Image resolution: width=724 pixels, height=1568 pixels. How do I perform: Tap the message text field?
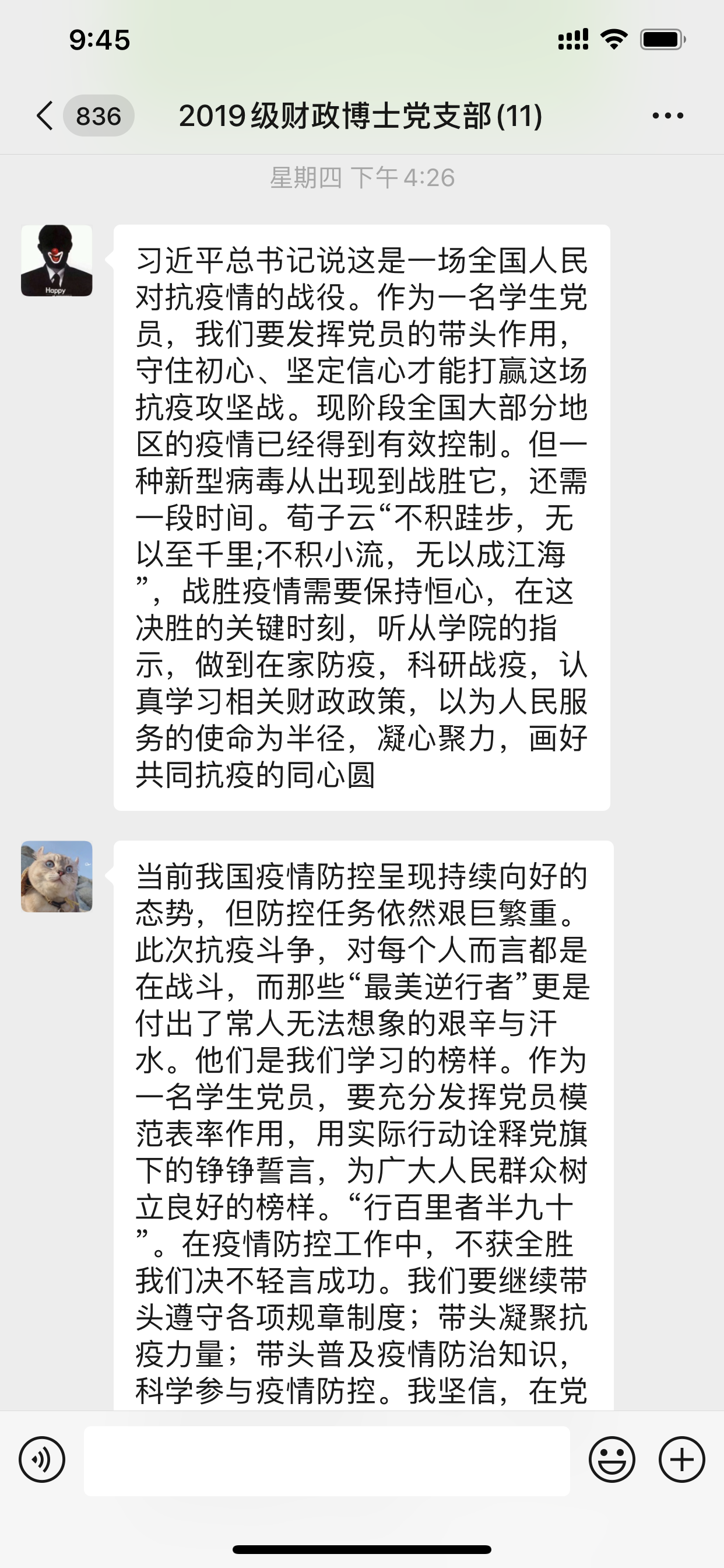click(x=326, y=1461)
